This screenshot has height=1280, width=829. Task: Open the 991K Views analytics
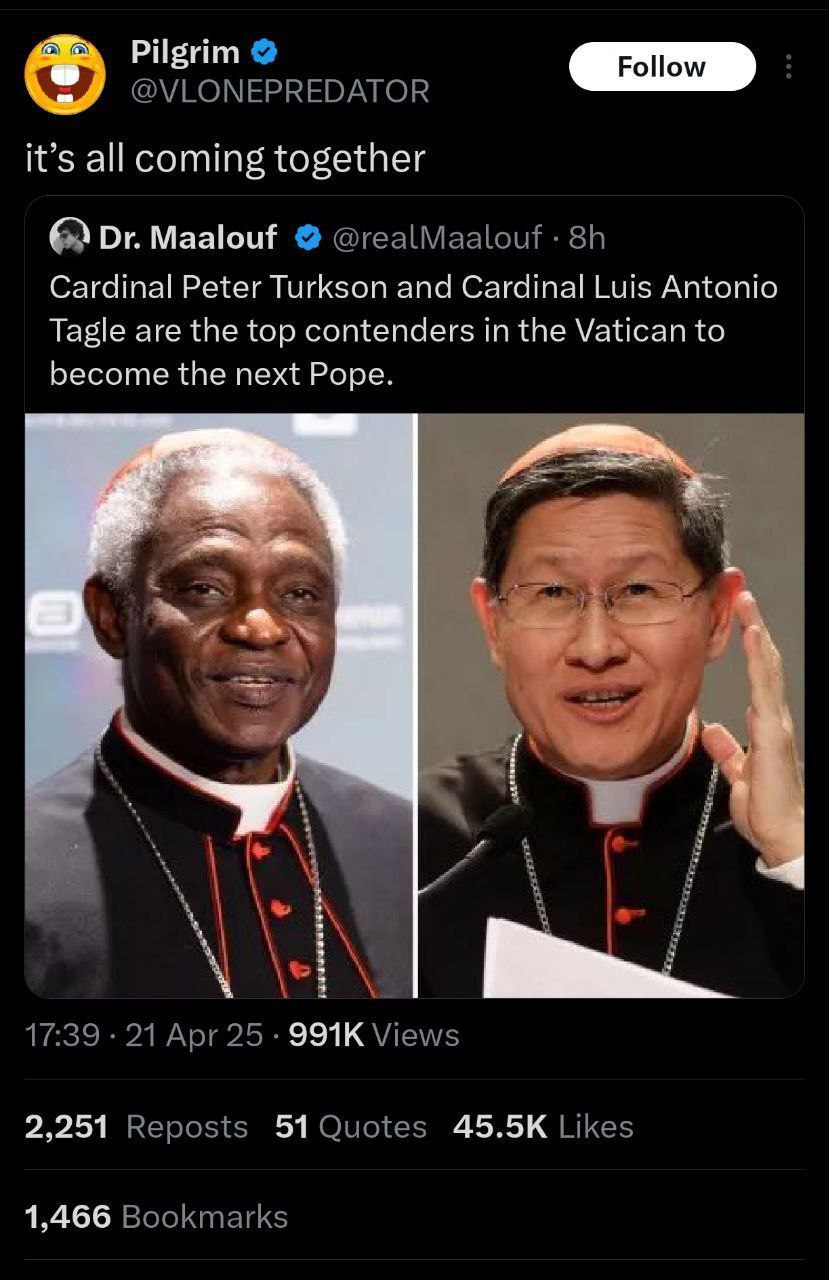coord(373,1035)
